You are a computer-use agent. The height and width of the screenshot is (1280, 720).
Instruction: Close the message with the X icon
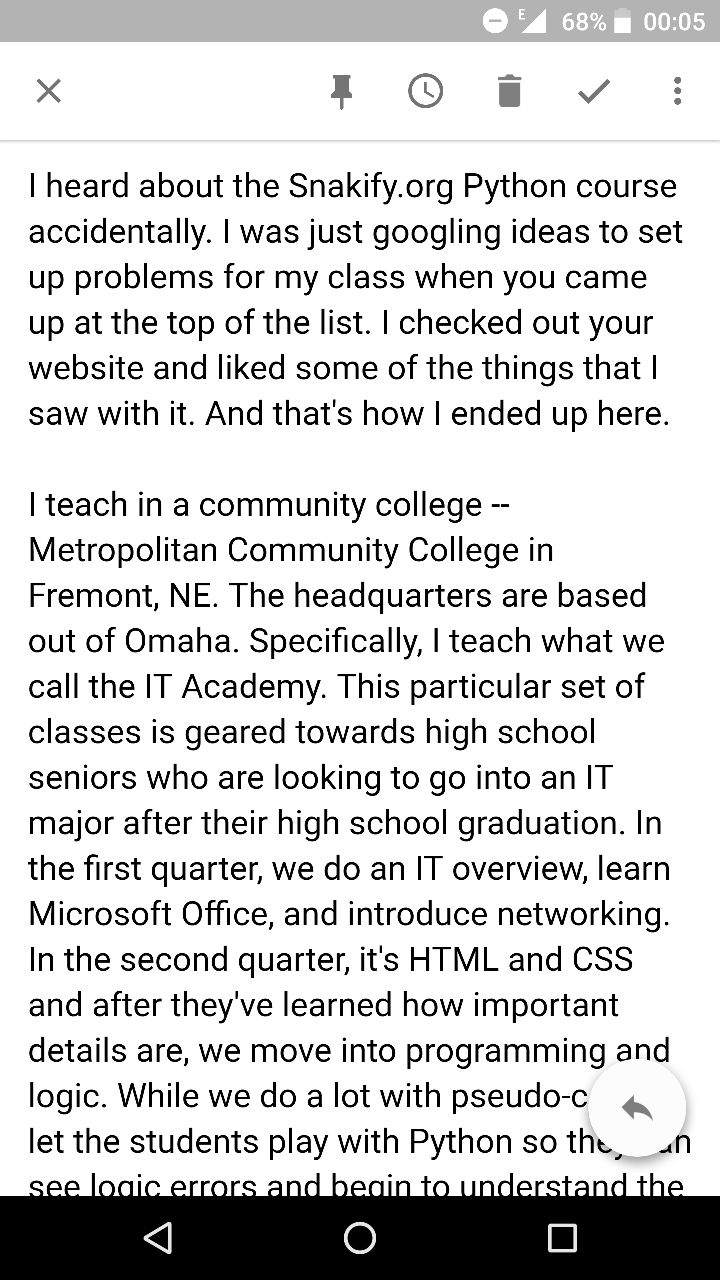pyautogui.click(x=48, y=91)
